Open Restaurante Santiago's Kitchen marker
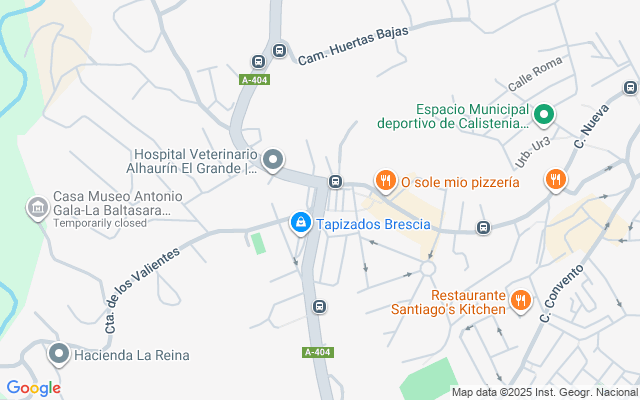Image resolution: width=640 pixels, height=400 pixels. (520, 299)
